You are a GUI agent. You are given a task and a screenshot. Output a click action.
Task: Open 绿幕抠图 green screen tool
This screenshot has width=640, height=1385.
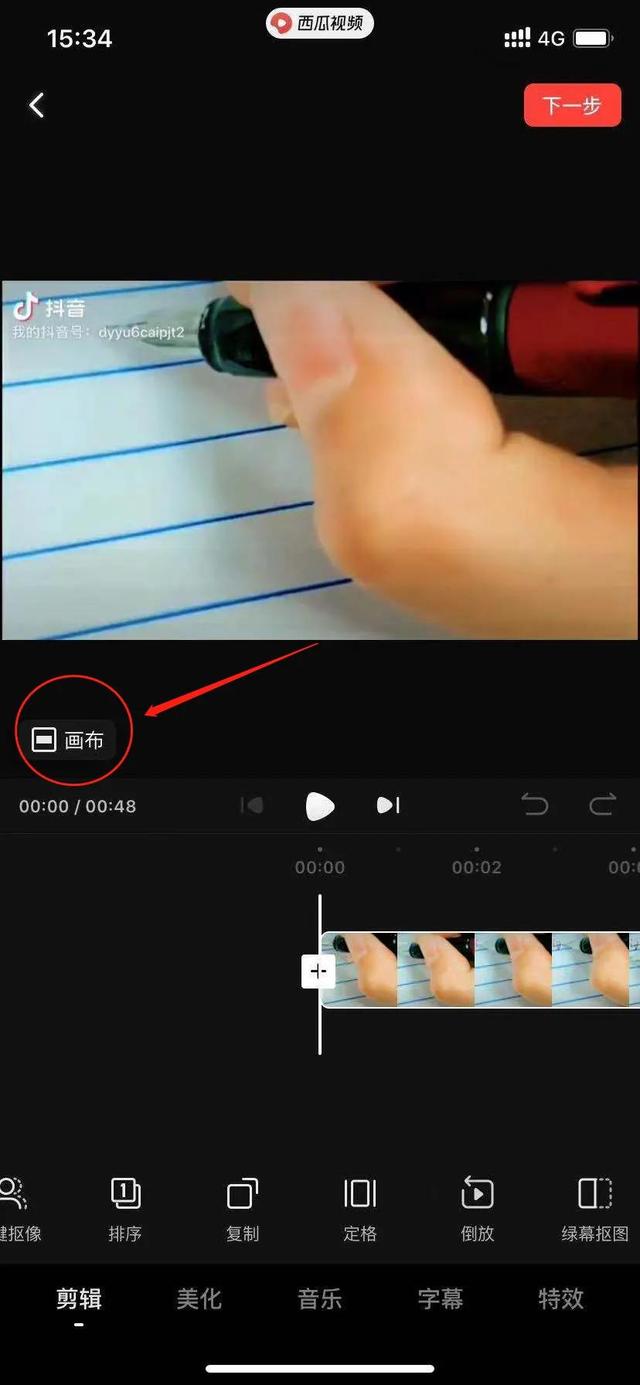595,1209
